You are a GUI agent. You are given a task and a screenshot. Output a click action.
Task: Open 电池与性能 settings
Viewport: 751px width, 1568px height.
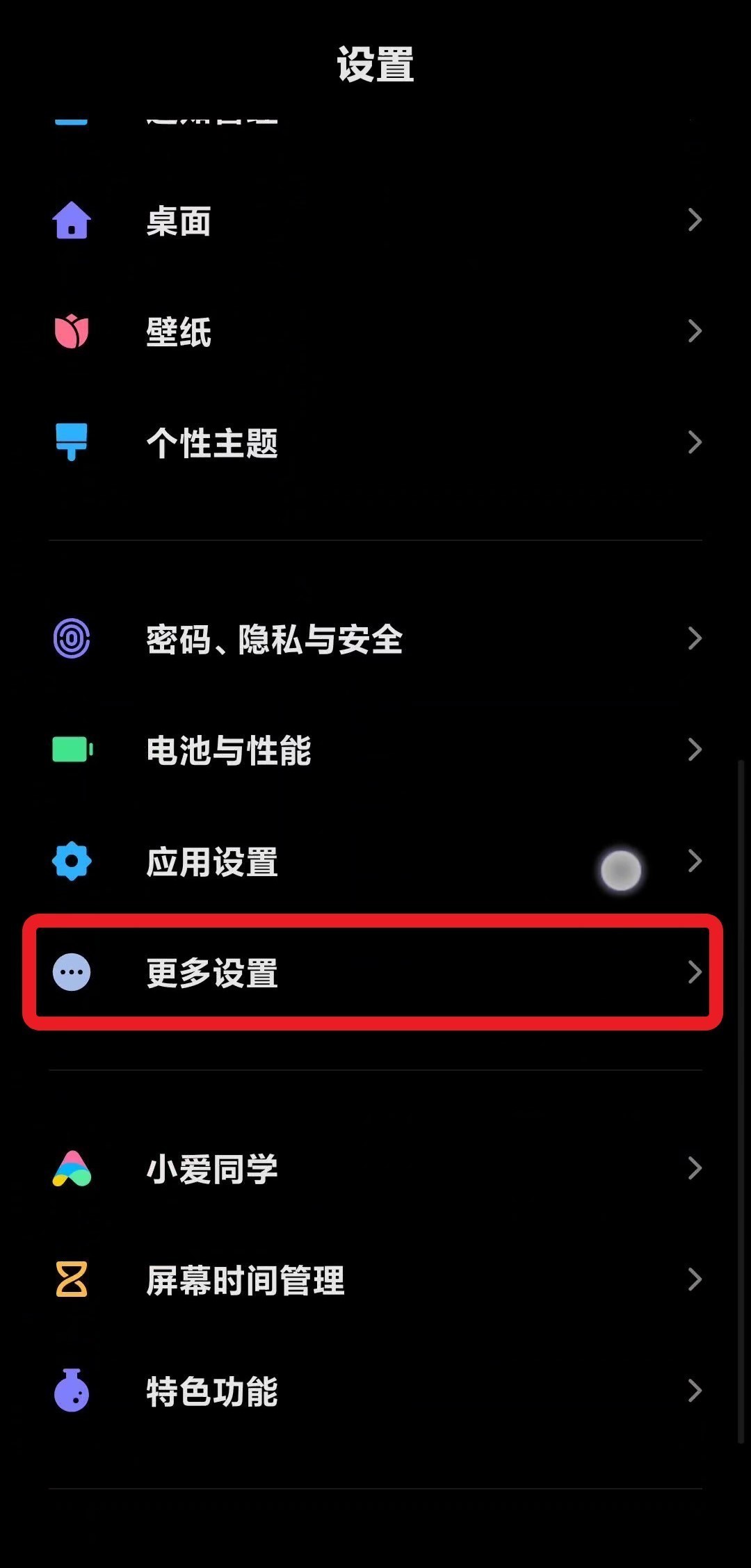tap(375, 750)
